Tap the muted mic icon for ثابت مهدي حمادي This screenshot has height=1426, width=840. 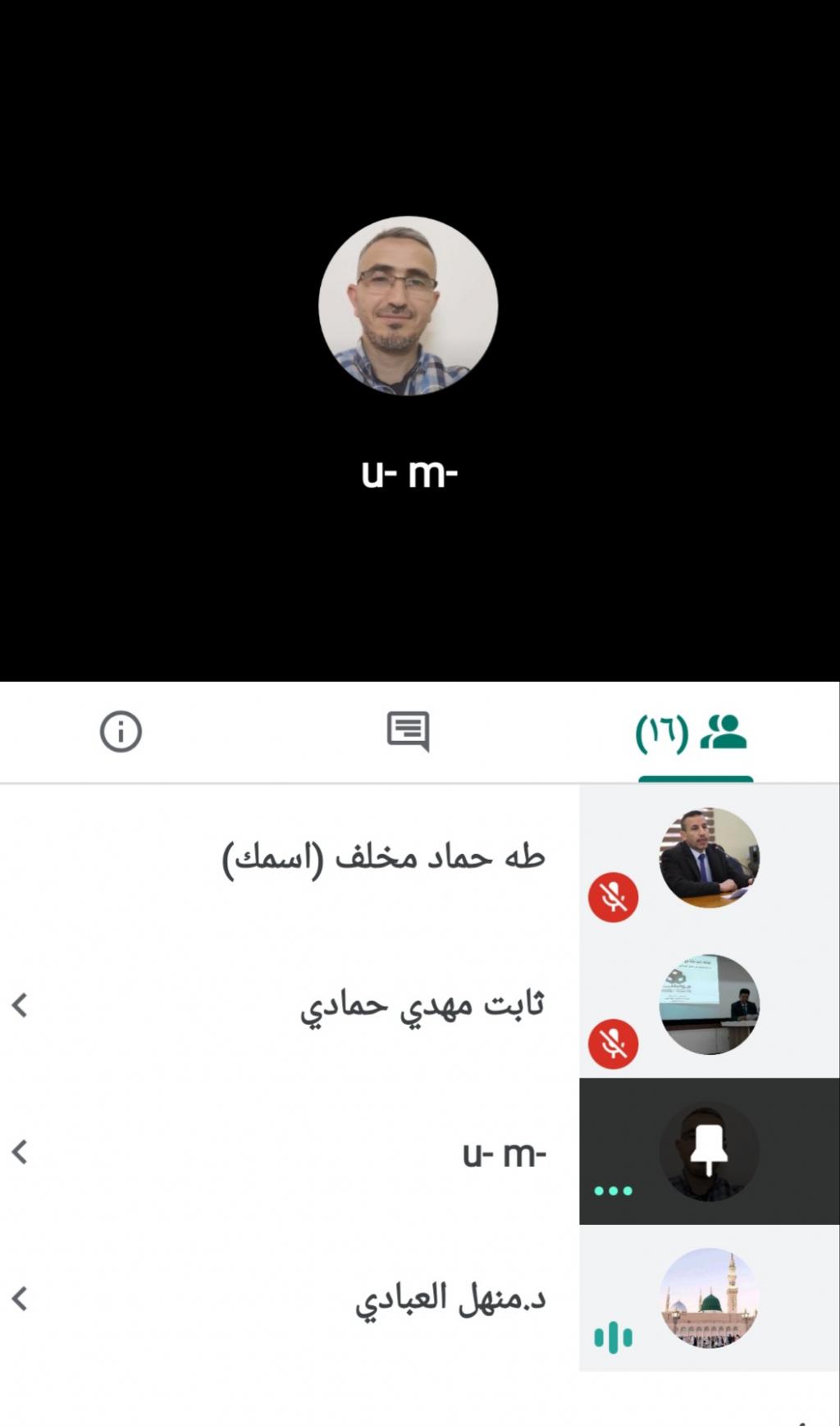tap(613, 1044)
